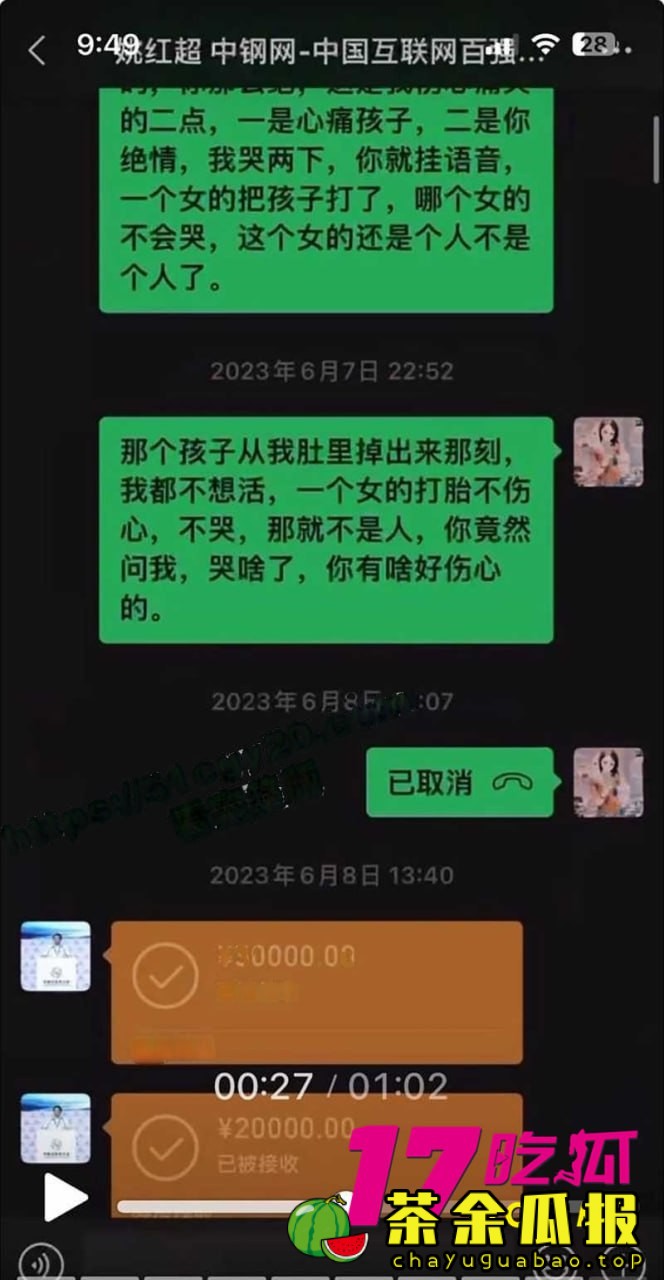The width and height of the screenshot is (664, 1280).
Task: Tap the cancelled voice call message 已取消
Action: 459,782
